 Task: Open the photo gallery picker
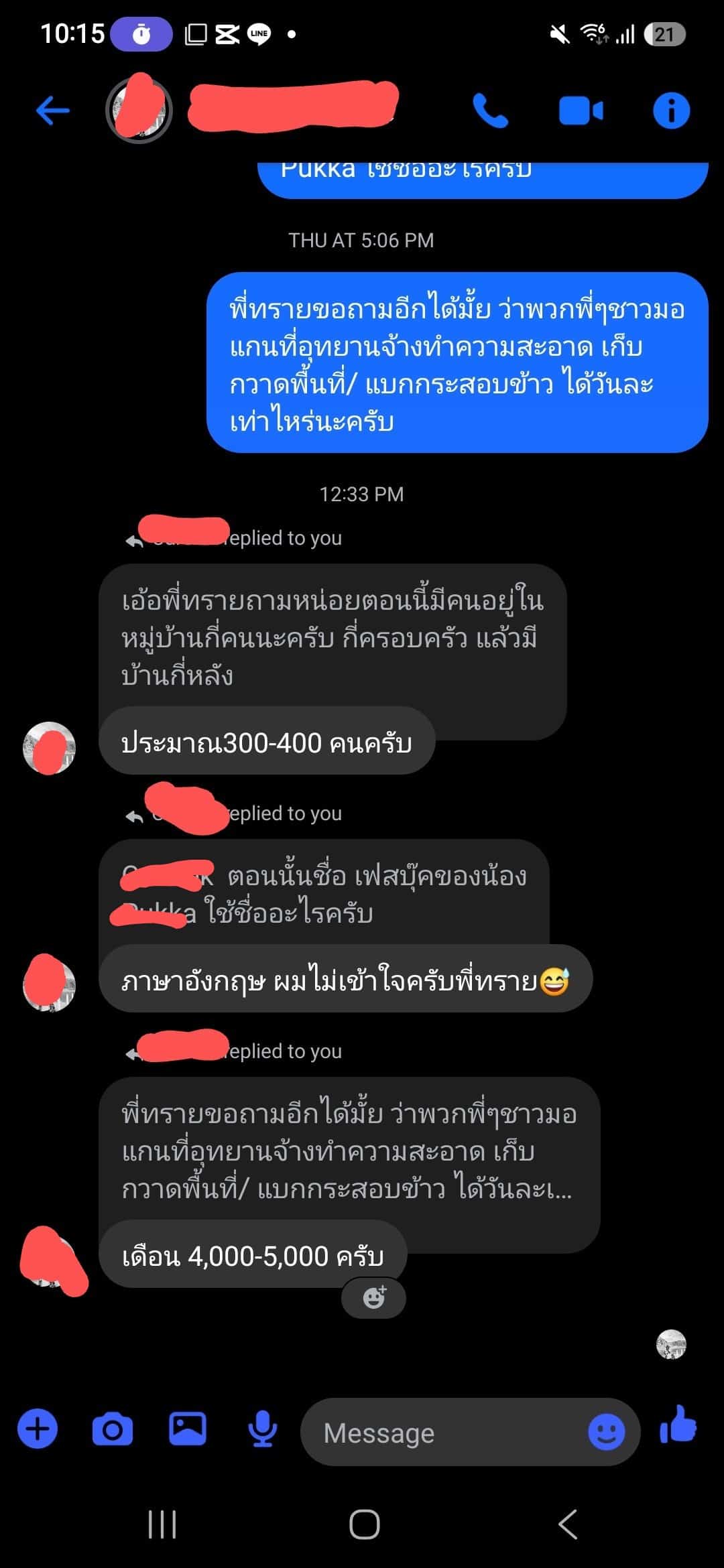[188, 1429]
